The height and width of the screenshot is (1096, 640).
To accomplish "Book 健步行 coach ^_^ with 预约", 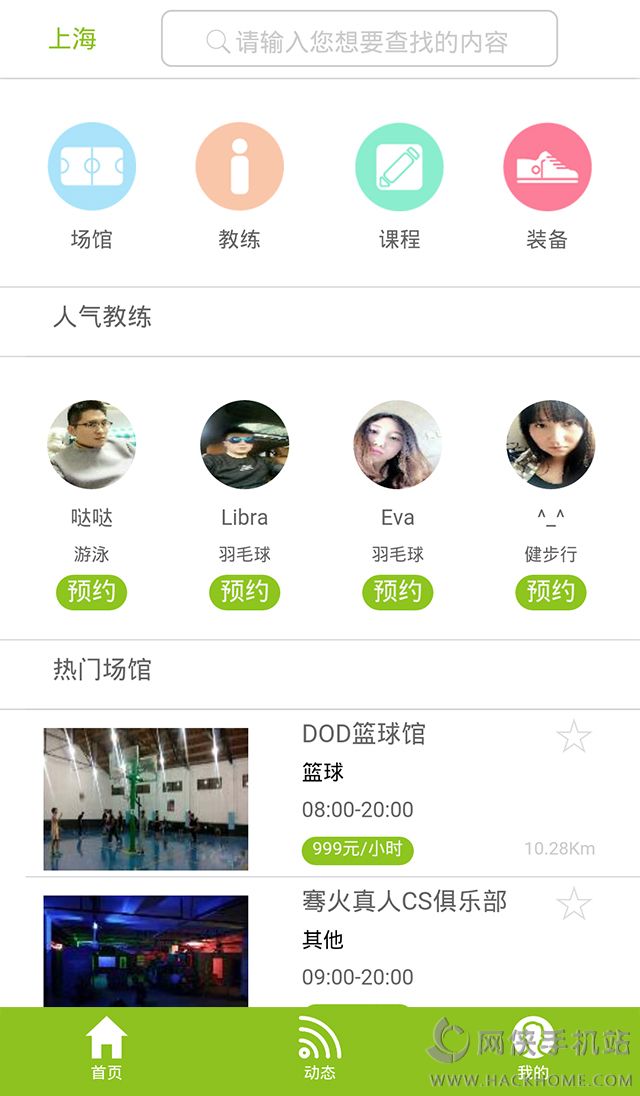I will [x=550, y=591].
